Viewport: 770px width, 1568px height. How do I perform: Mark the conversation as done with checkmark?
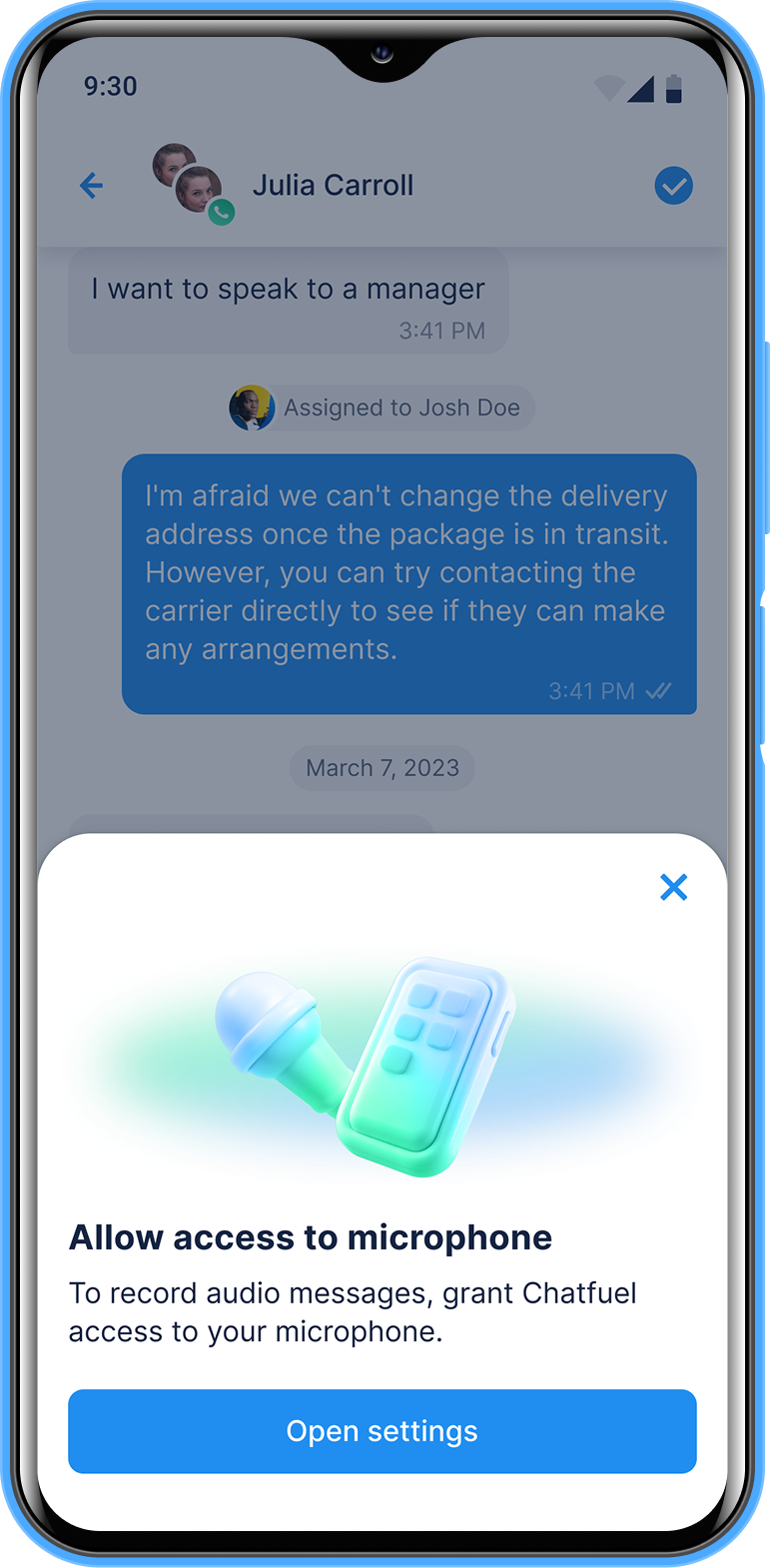click(673, 186)
